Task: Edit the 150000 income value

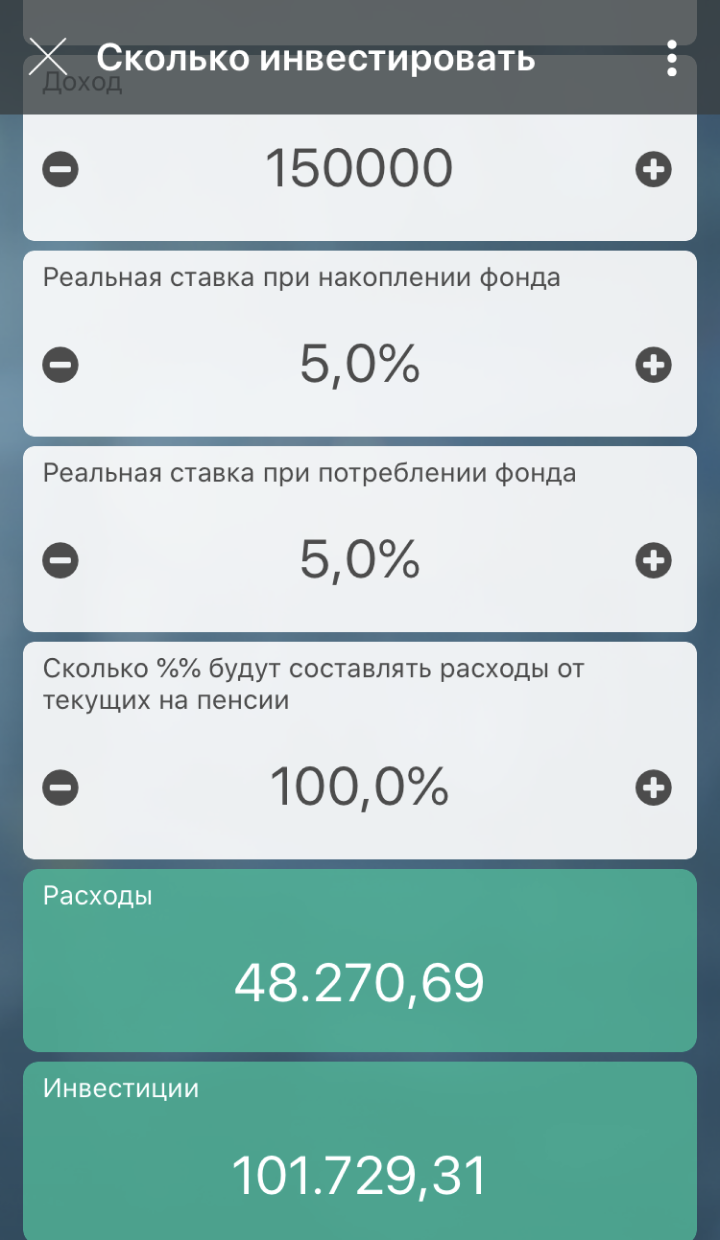Action: point(359,168)
